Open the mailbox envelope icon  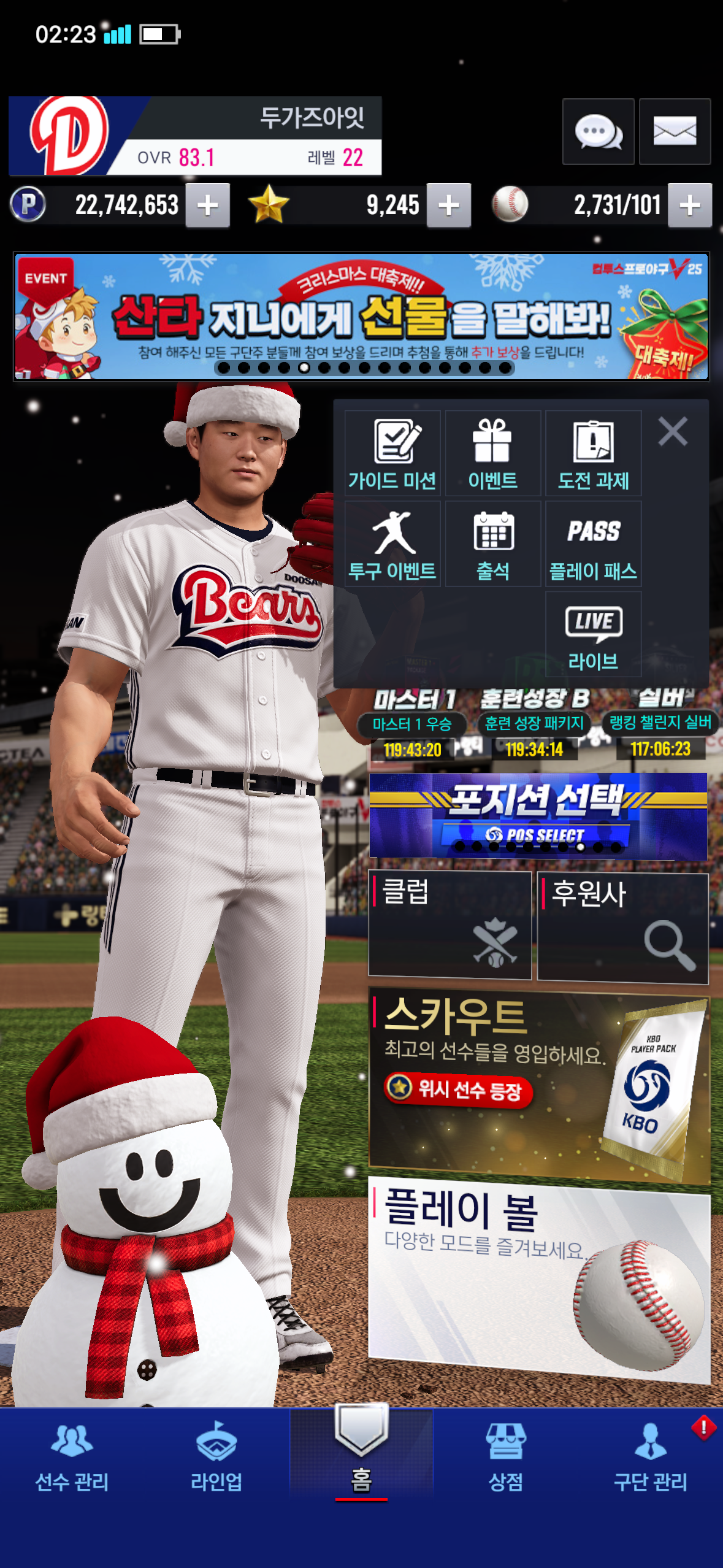coord(675,131)
